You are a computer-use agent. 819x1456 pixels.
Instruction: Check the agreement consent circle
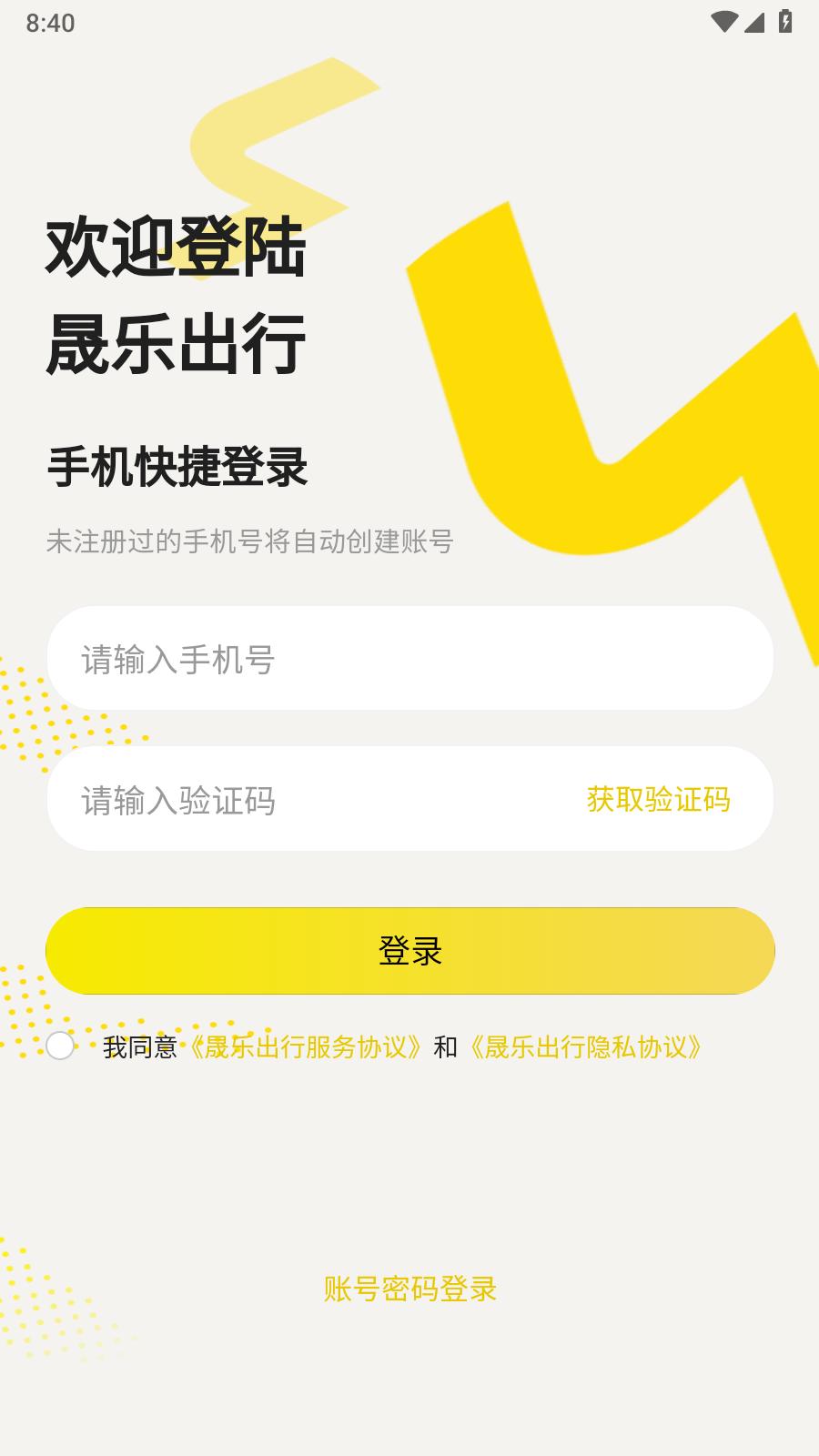pyautogui.click(x=60, y=1046)
